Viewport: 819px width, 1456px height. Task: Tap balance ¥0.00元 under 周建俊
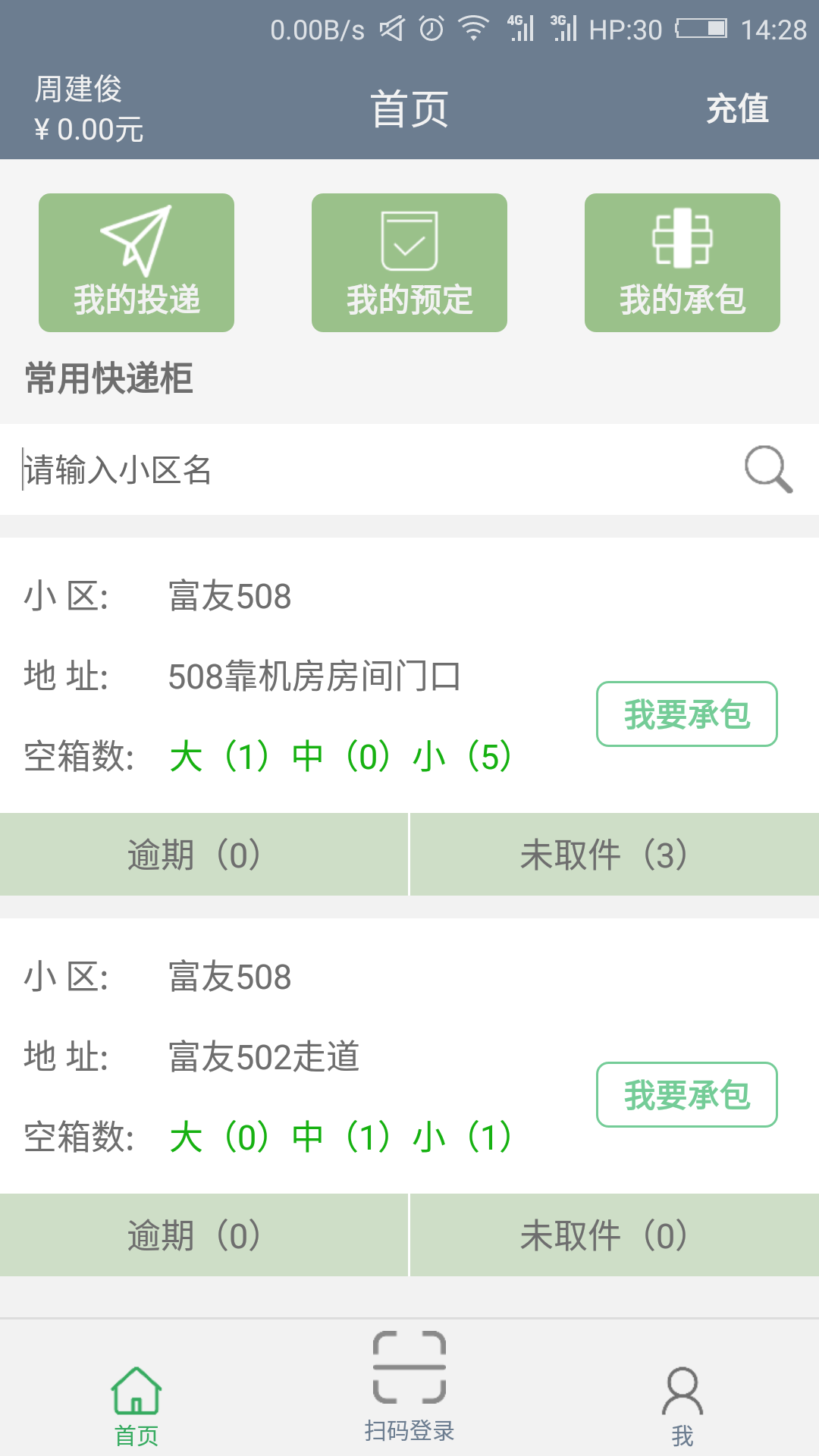pos(89,130)
